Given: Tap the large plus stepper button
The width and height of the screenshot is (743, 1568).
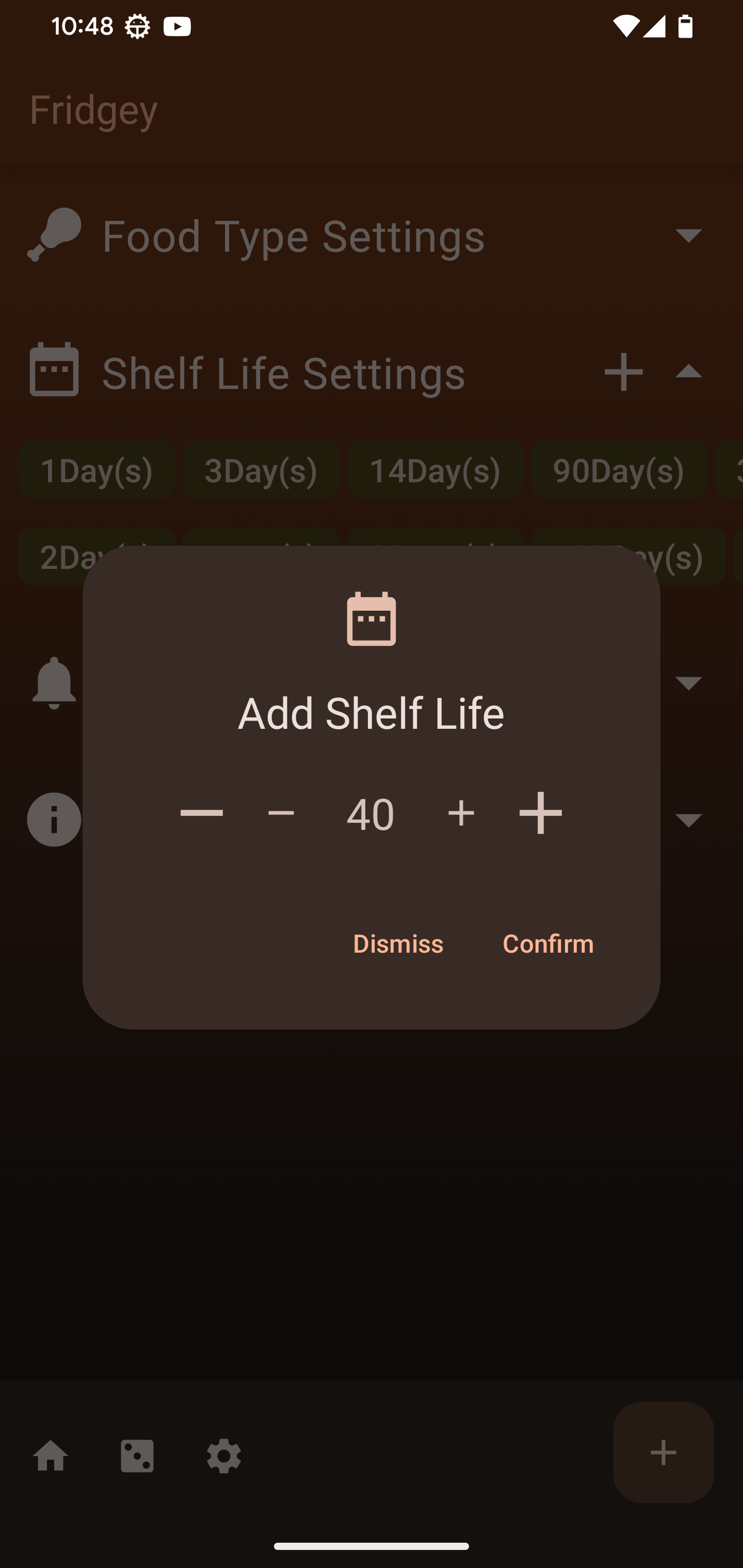Looking at the screenshot, I should point(540,813).
